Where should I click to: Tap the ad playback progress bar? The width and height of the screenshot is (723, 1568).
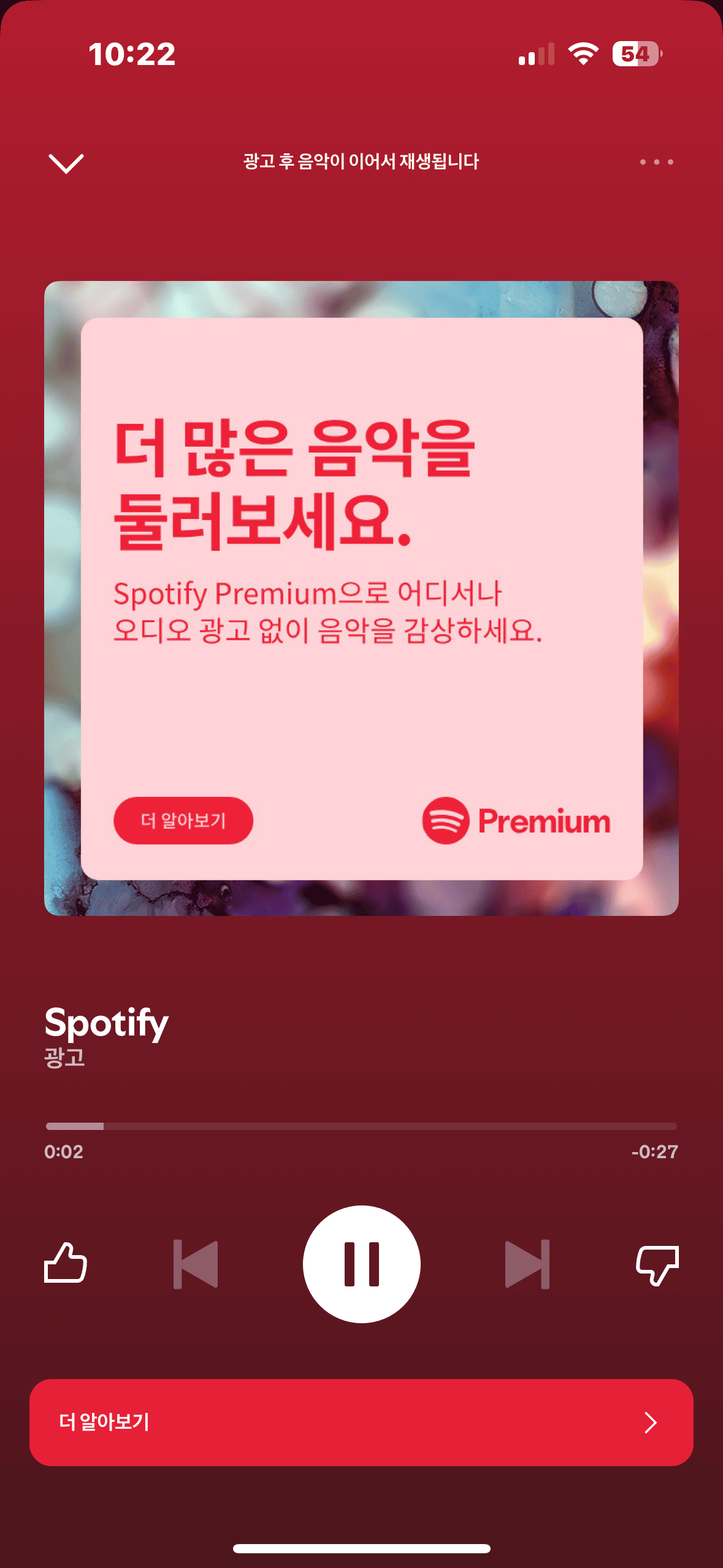pyautogui.click(x=361, y=1126)
